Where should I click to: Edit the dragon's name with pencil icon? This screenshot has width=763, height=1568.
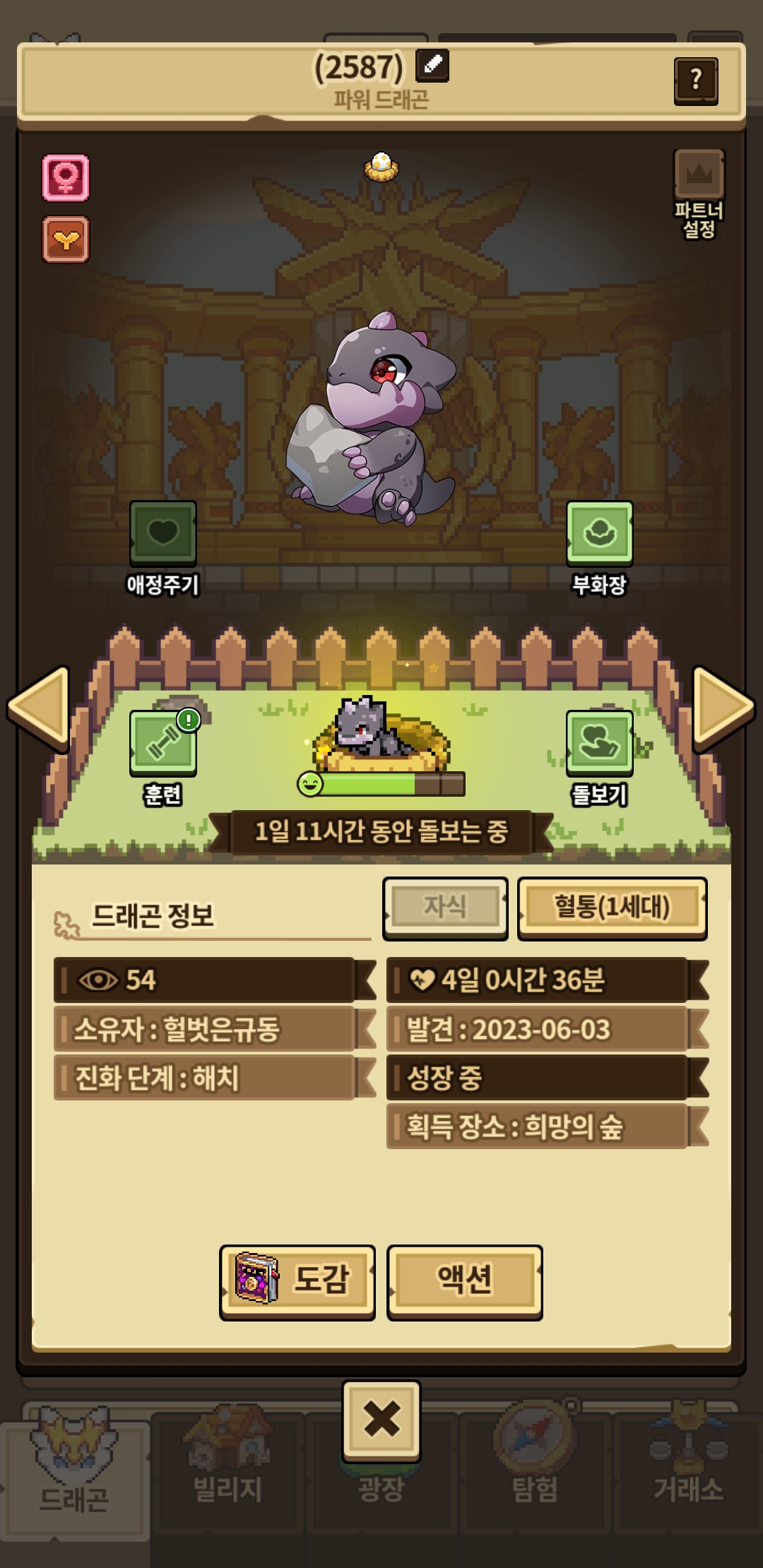432,66
